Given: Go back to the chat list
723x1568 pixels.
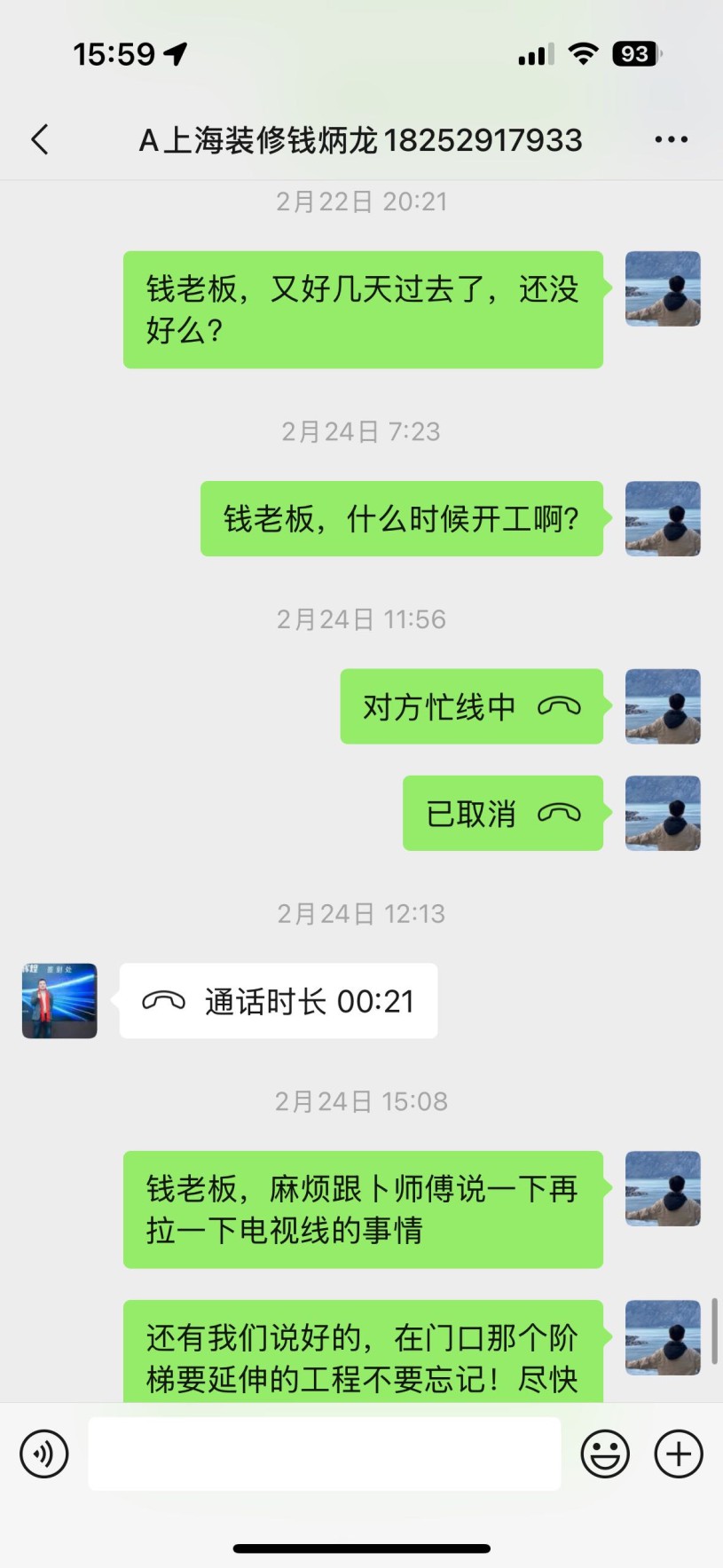Looking at the screenshot, I should click(40, 139).
